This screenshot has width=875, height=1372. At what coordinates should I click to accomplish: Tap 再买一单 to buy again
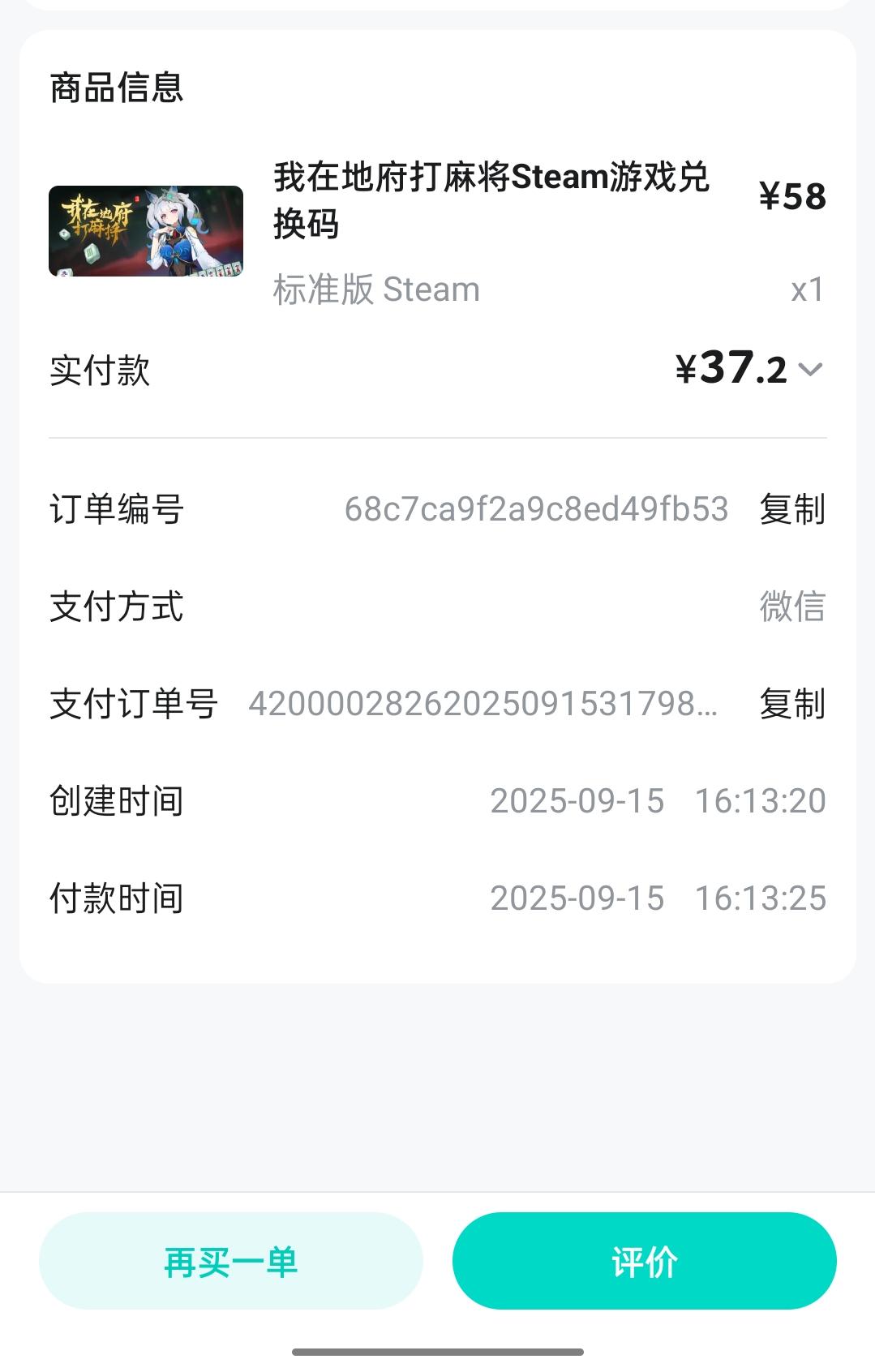231,1261
